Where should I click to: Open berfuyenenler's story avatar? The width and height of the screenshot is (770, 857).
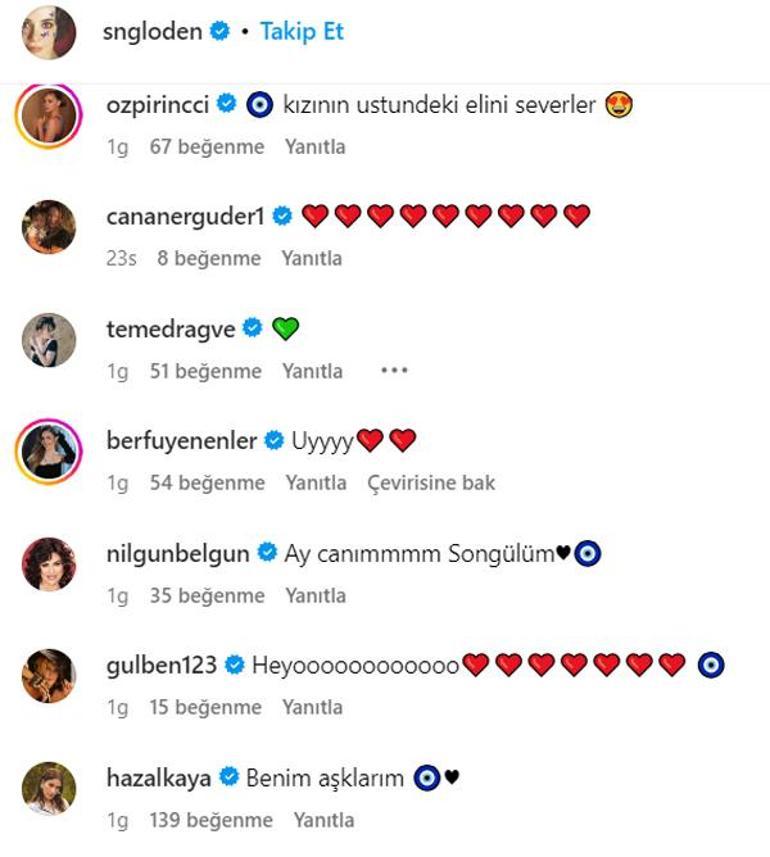49,451
